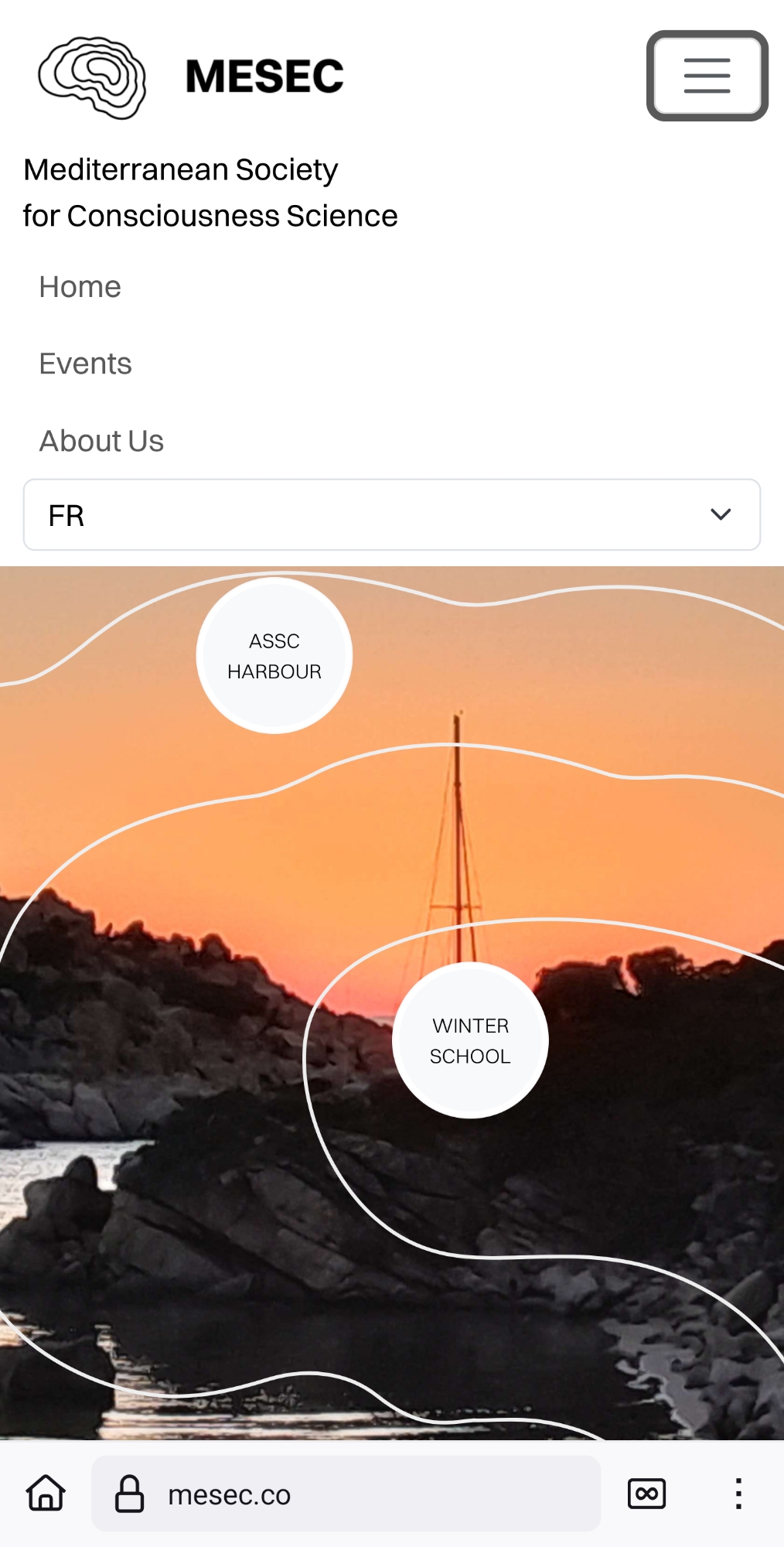The height and width of the screenshot is (1547, 784).
Task: Tap the browser home button
Action: click(x=46, y=1493)
